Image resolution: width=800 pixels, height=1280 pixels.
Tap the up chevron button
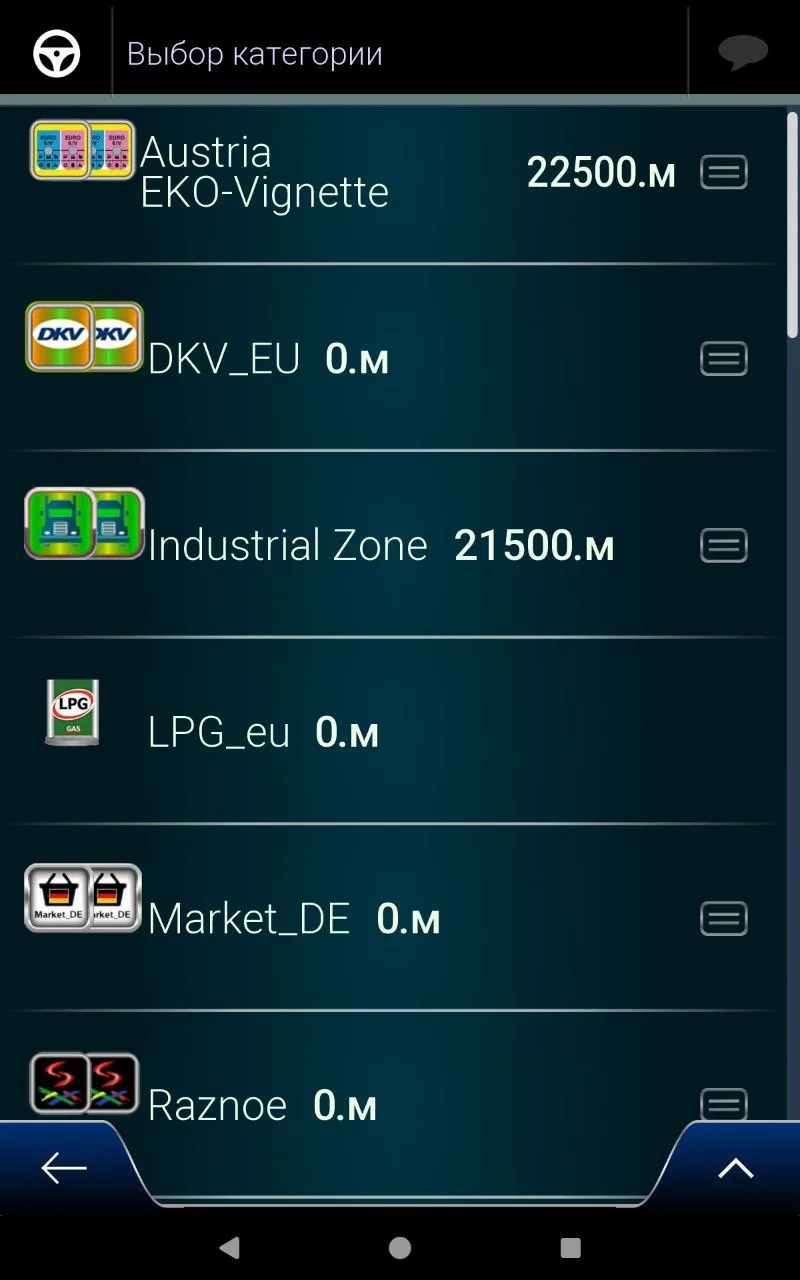click(x=736, y=1168)
